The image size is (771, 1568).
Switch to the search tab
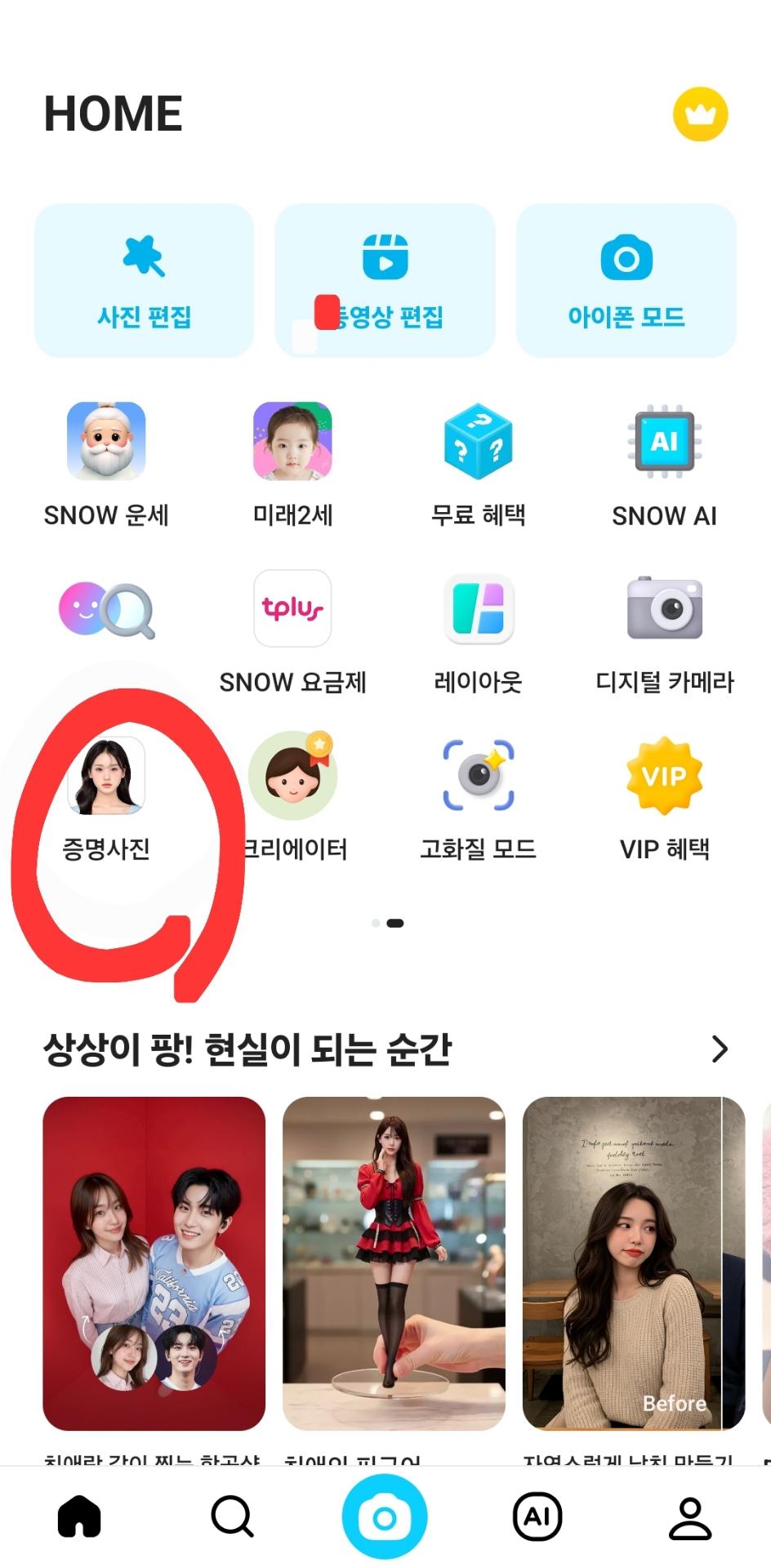point(232,1517)
